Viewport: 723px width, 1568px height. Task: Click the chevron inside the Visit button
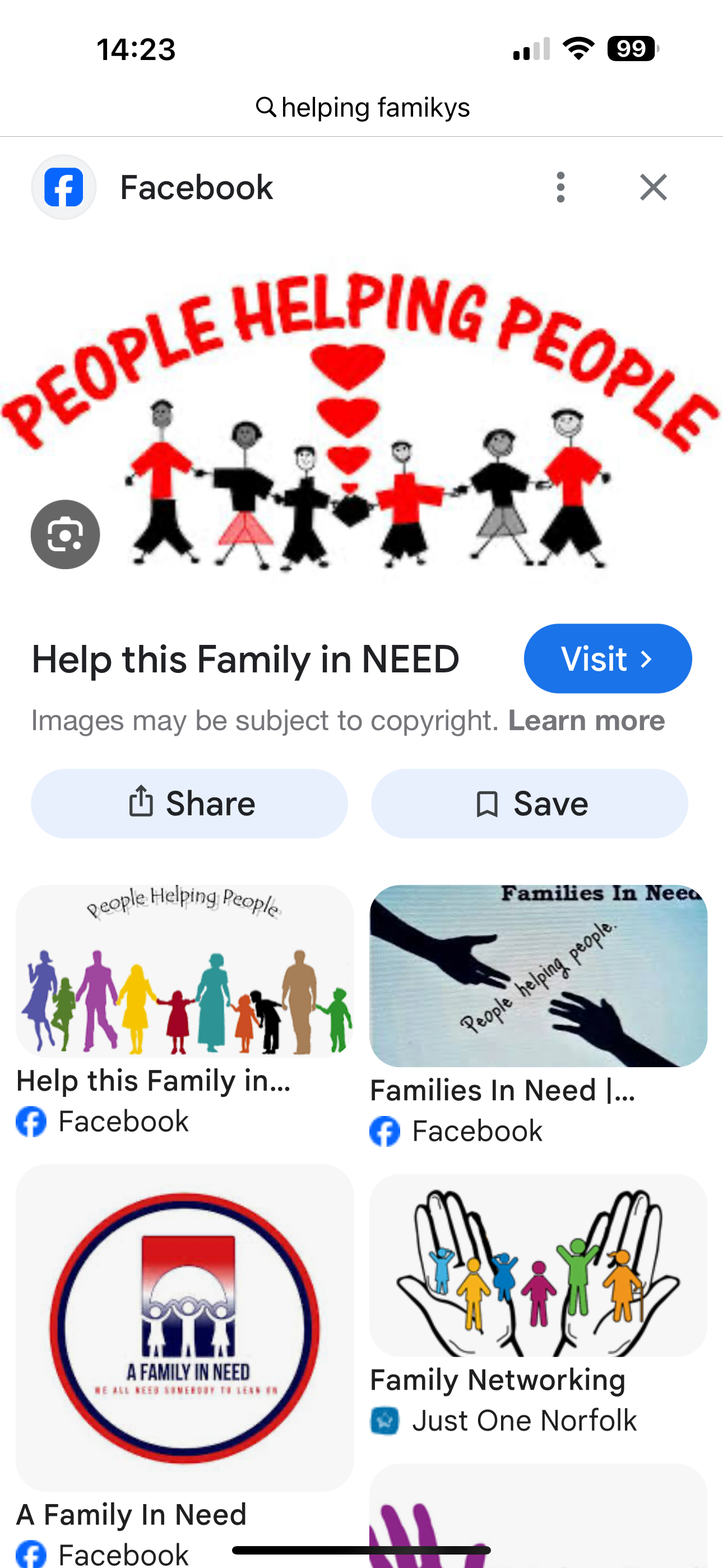point(647,658)
